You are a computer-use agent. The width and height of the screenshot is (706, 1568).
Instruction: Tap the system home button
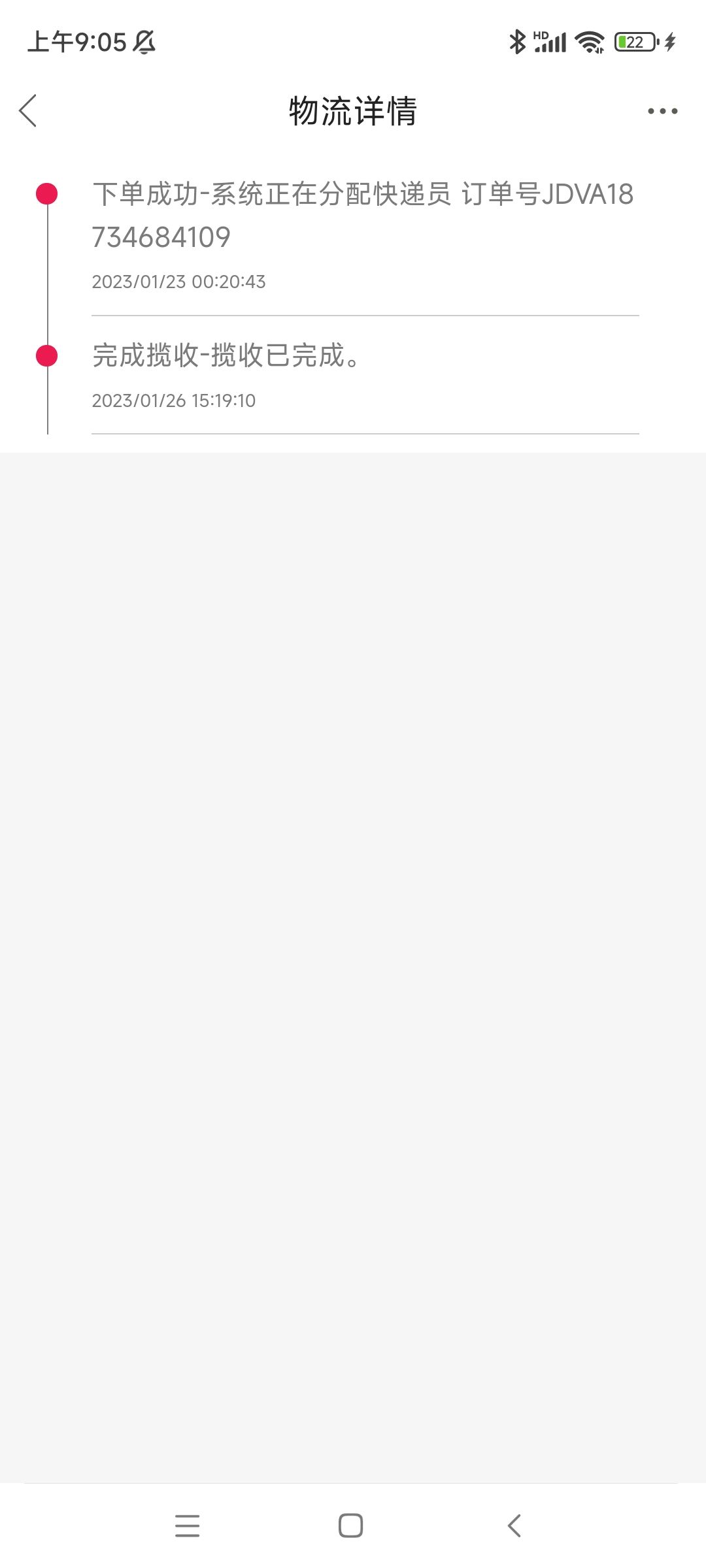click(351, 1526)
